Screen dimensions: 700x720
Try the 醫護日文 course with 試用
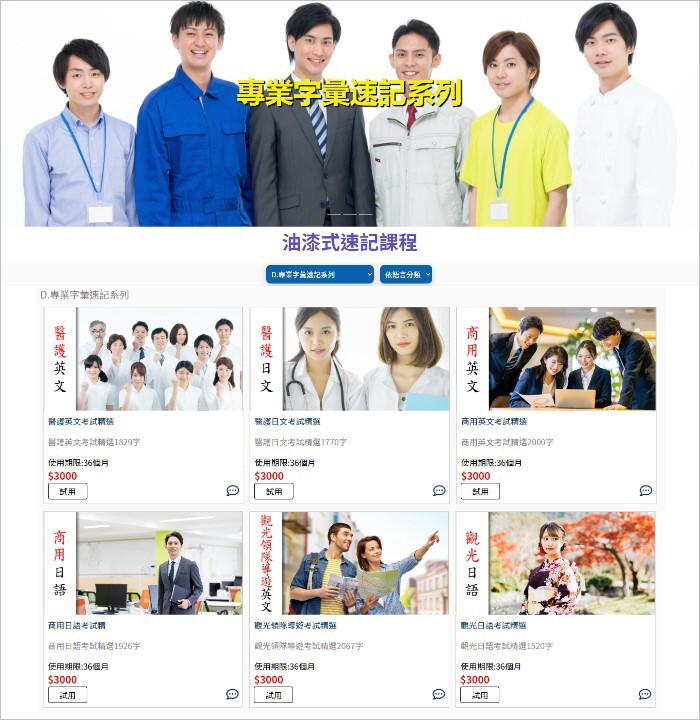point(273,491)
